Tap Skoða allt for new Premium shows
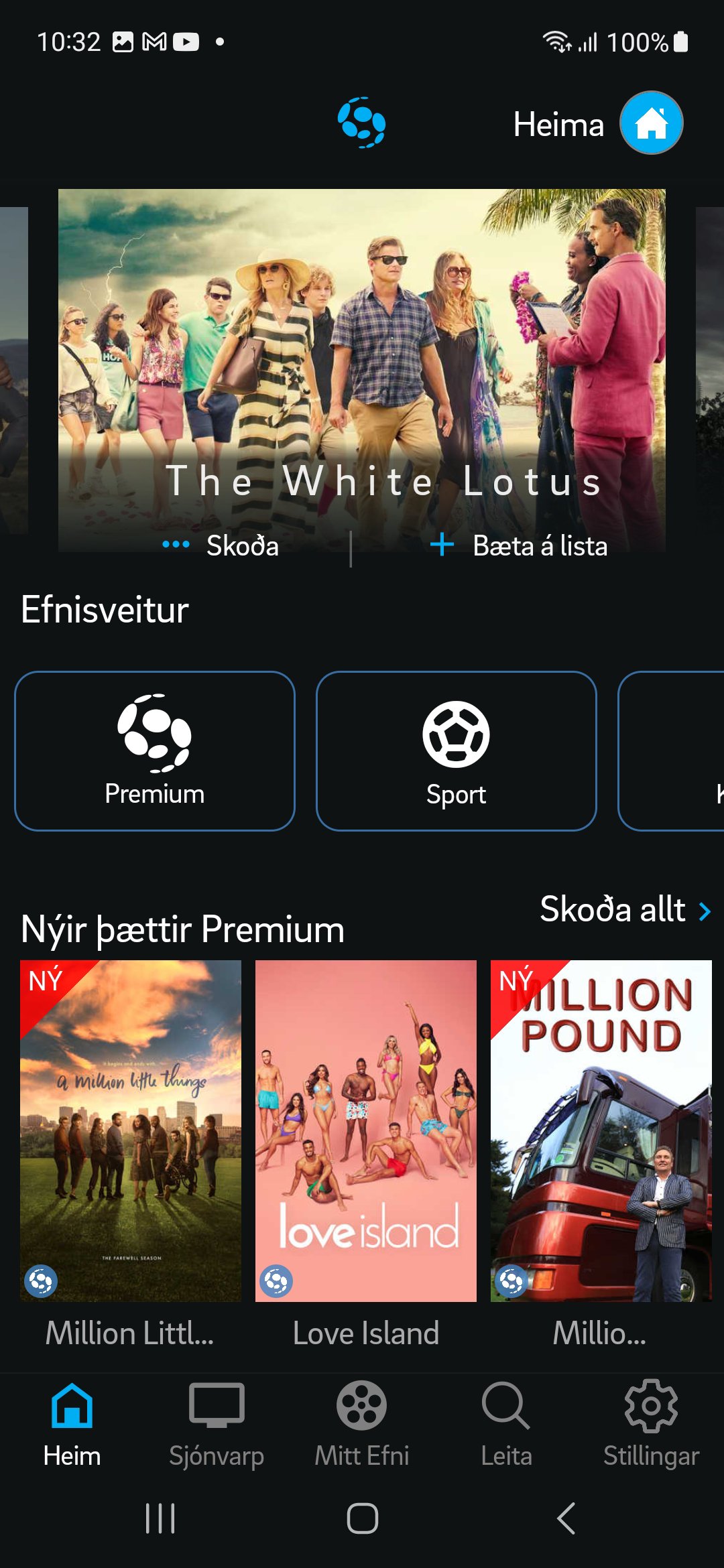This screenshot has width=724, height=1568. (x=625, y=910)
